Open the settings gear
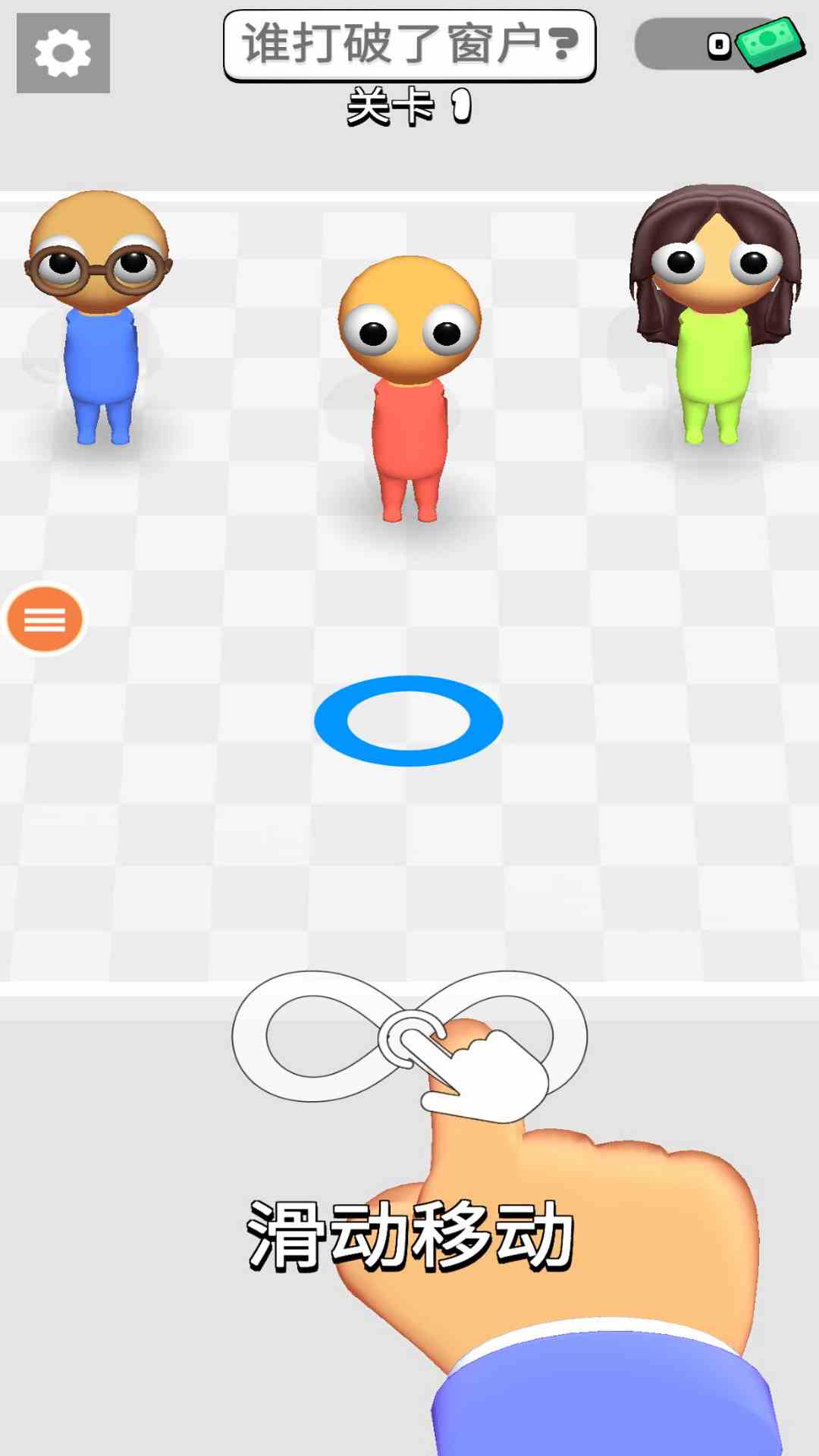The height and width of the screenshot is (1456, 819). point(63,53)
